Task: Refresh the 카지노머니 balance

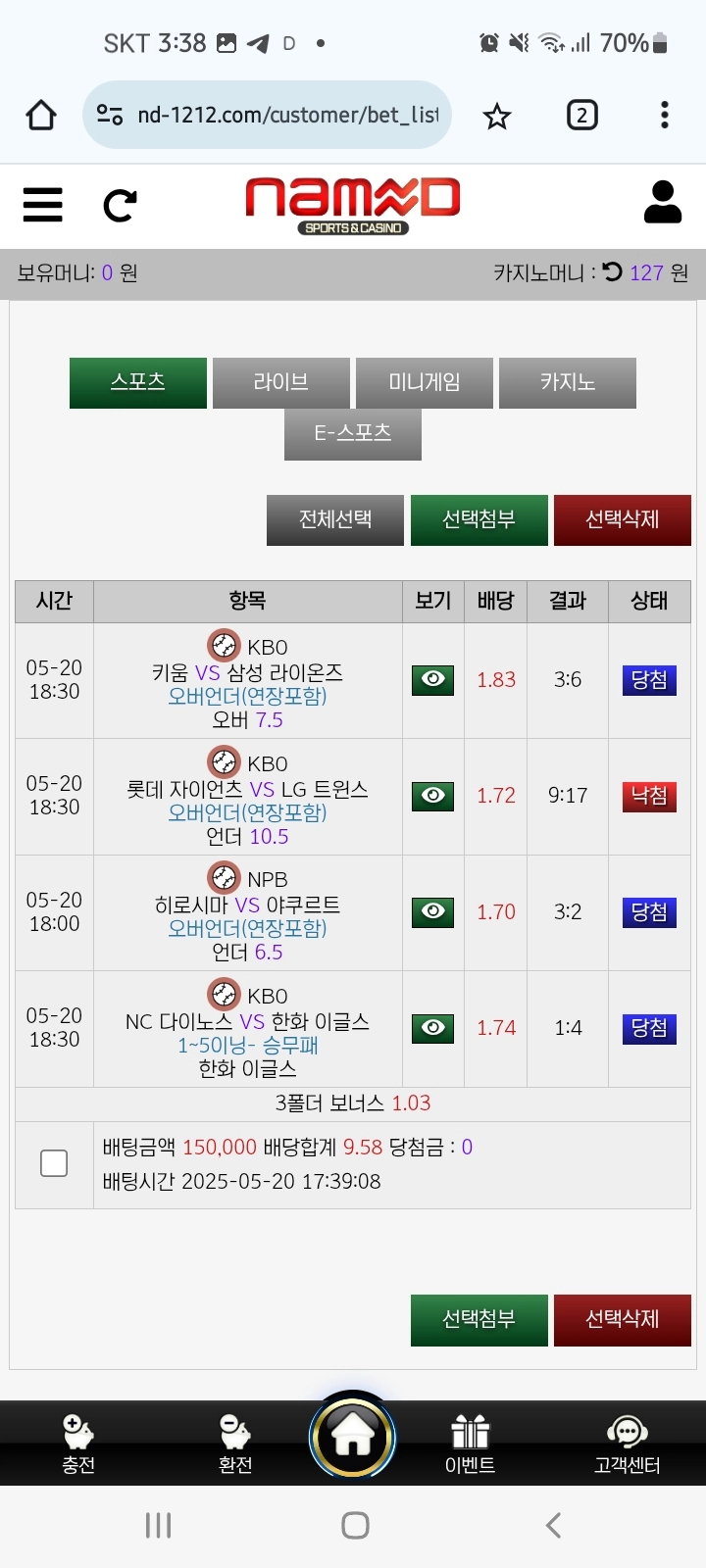Action: (613, 271)
